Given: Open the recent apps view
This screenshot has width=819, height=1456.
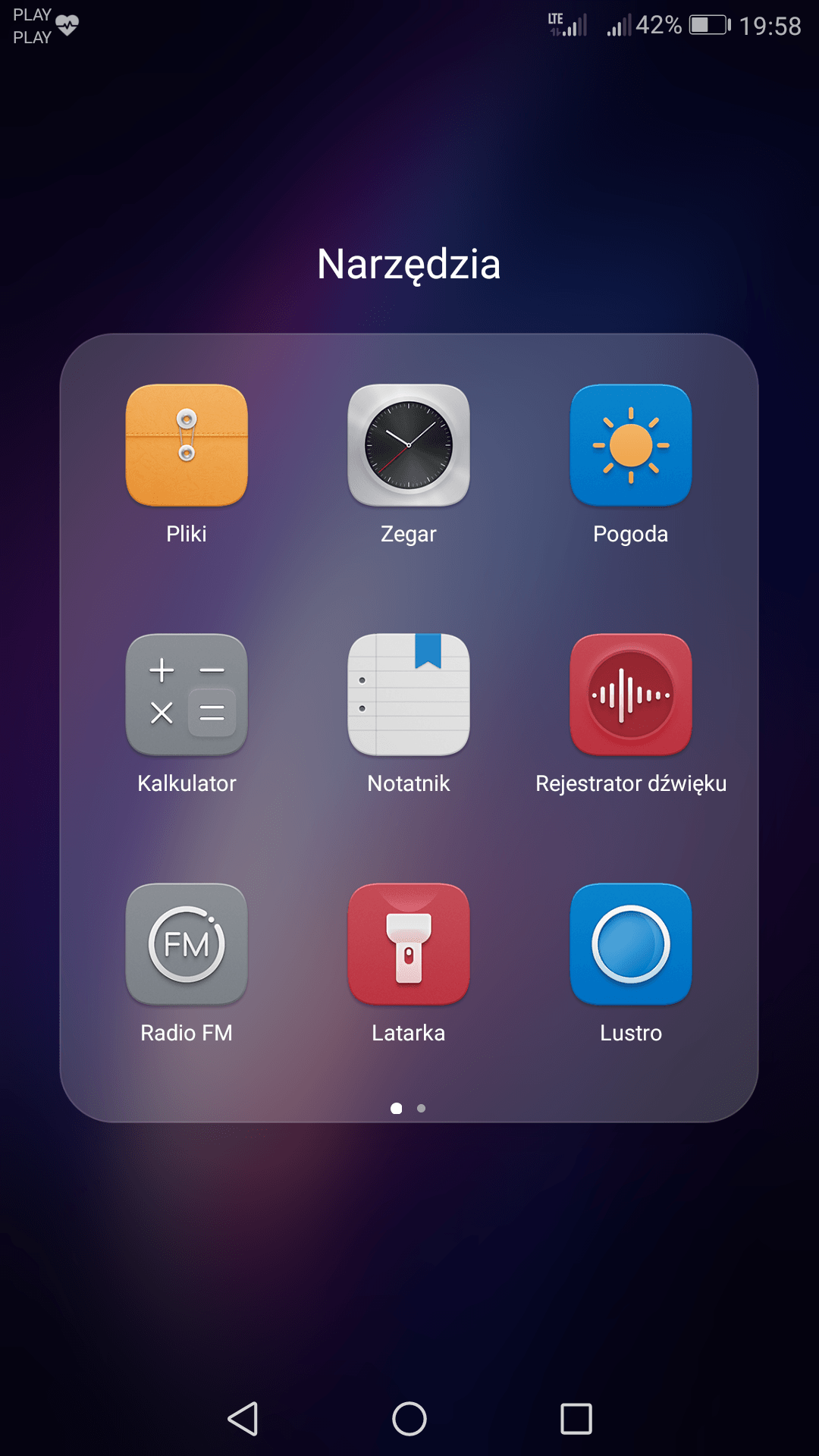Looking at the screenshot, I should pyautogui.click(x=576, y=1418).
